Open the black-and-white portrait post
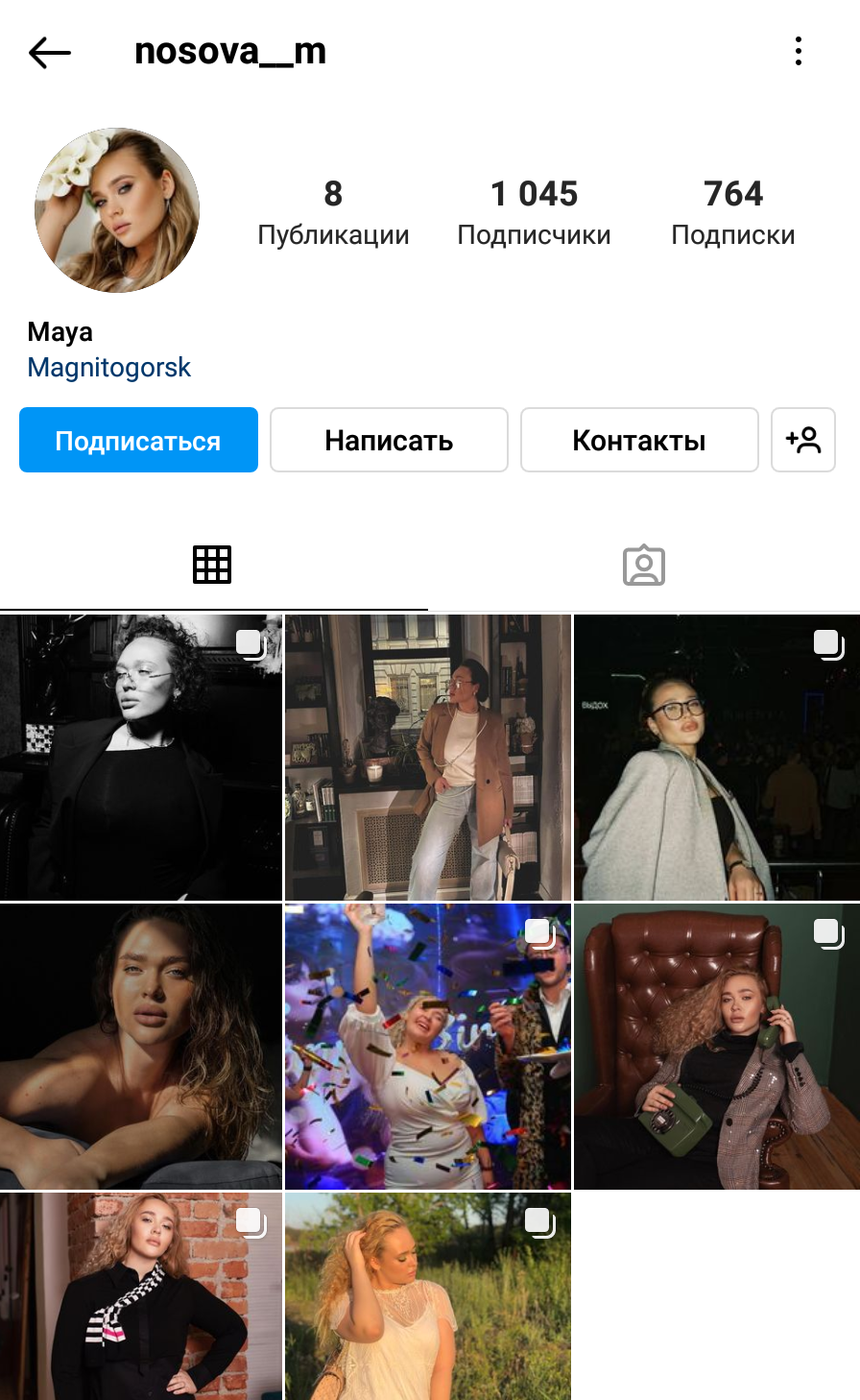 (x=141, y=757)
